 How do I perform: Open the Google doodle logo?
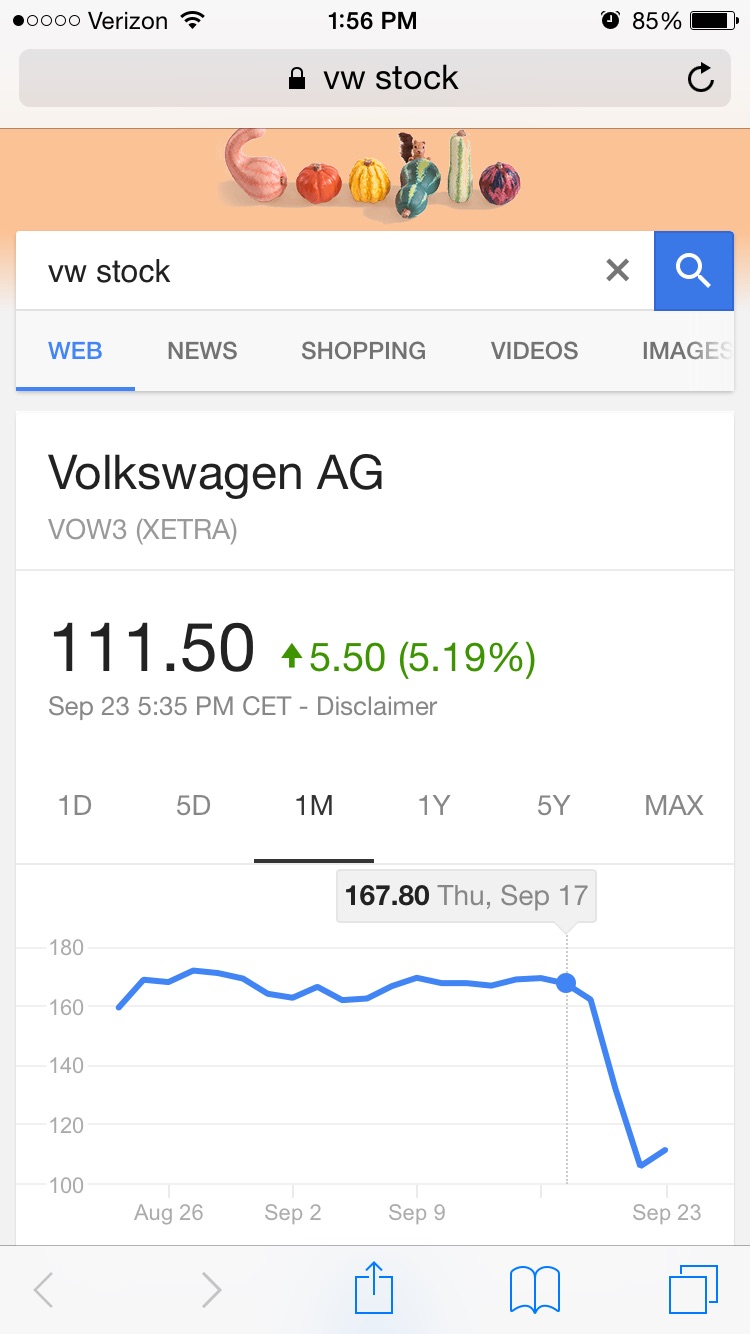pyautogui.click(x=372, y=175)
